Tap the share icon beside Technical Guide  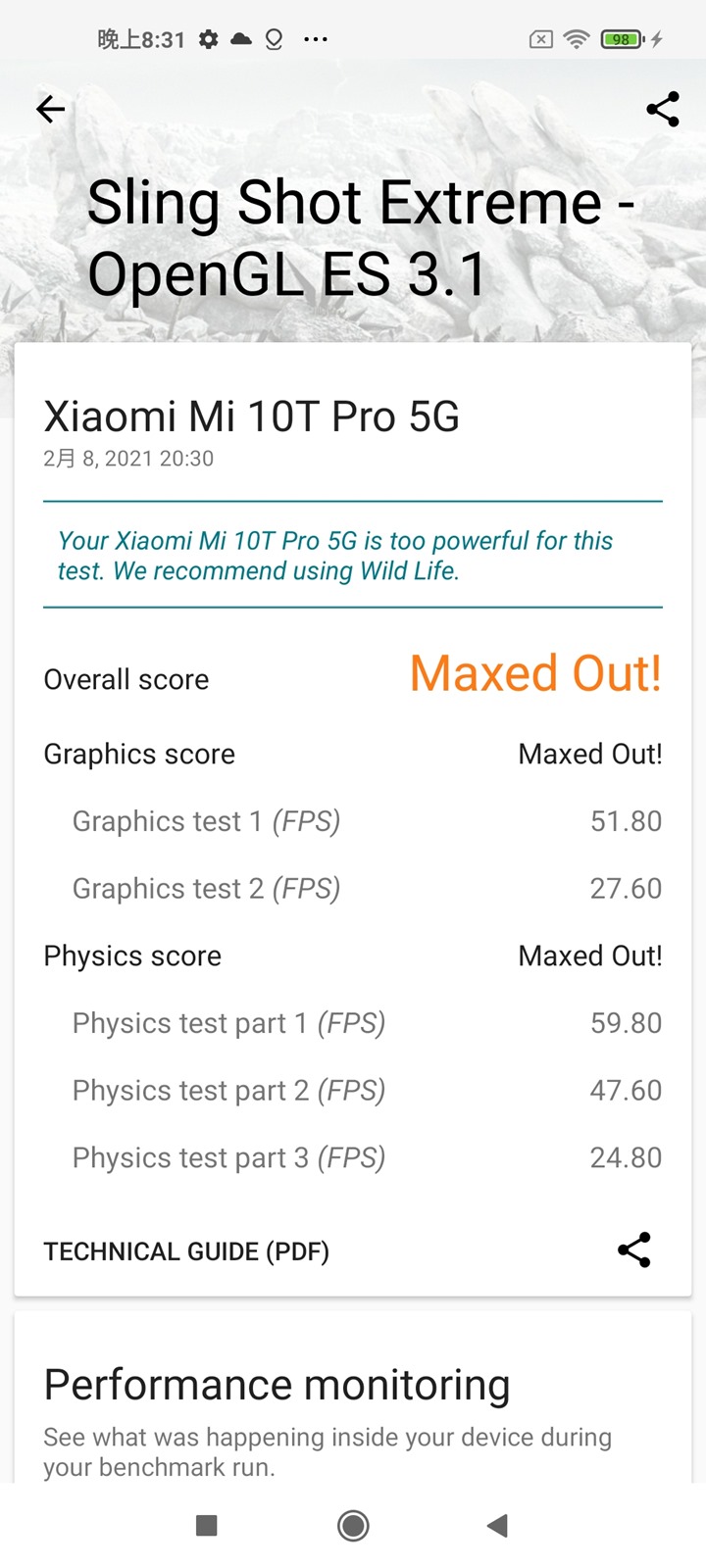[634, 1249]
